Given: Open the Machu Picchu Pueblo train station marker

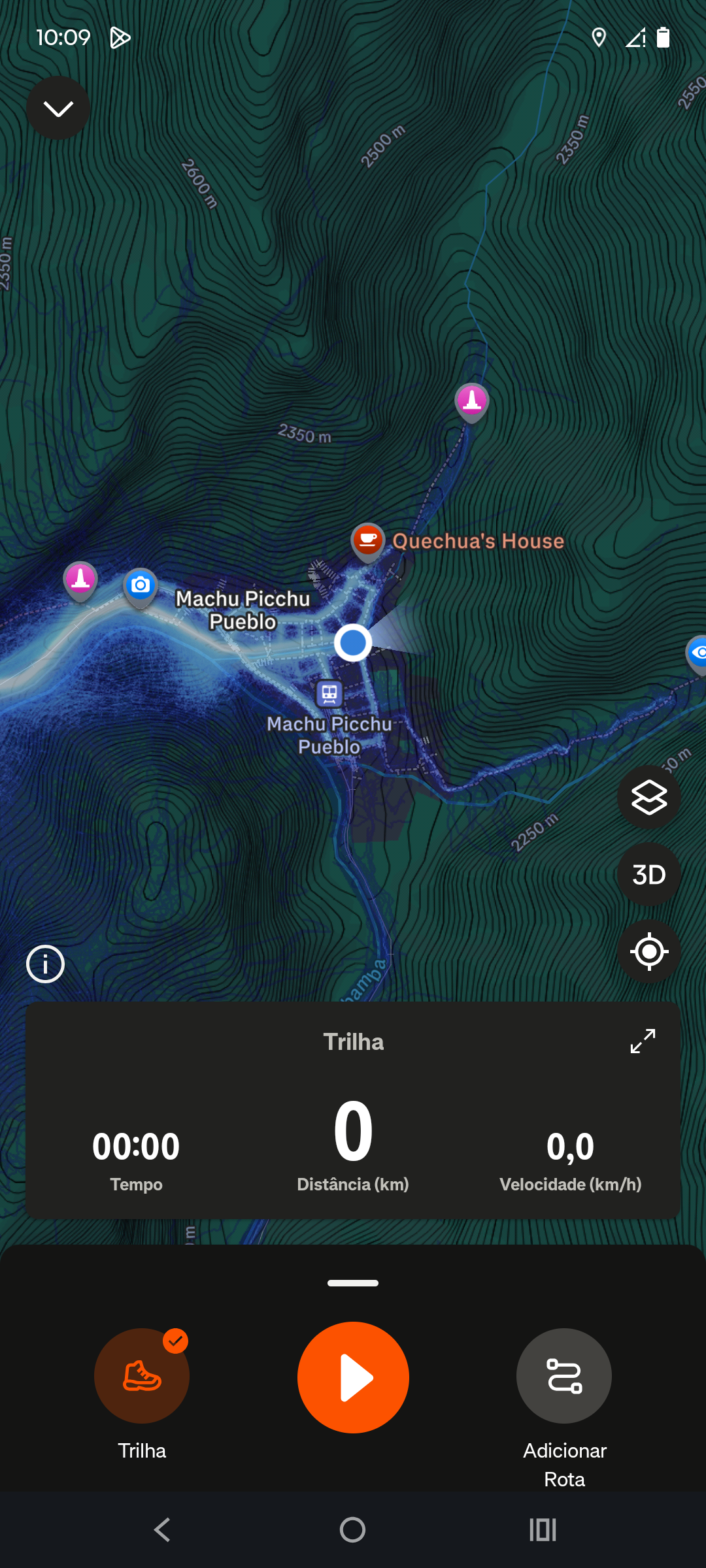Looking at the screenshot, I should [x=329, y=693].
